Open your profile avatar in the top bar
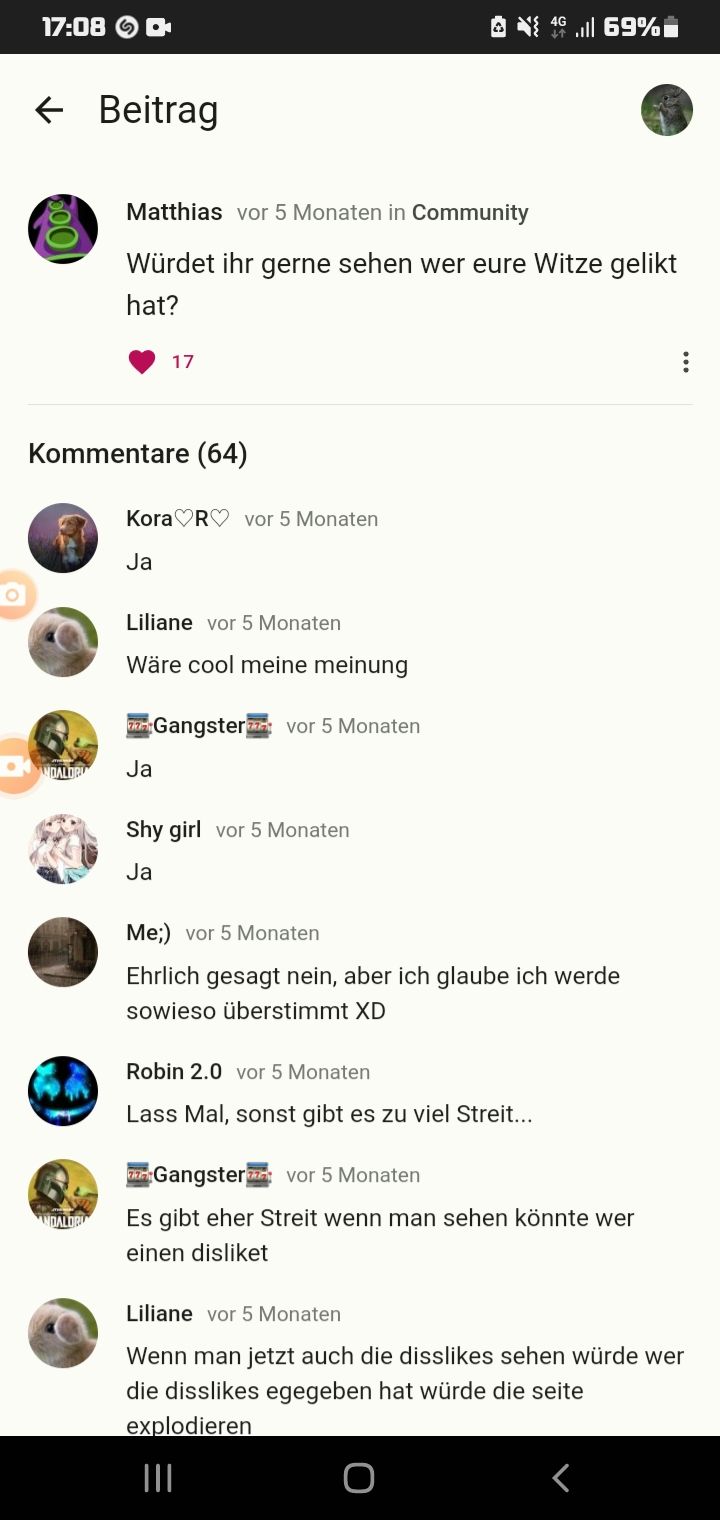 click(x=666, y=110)
